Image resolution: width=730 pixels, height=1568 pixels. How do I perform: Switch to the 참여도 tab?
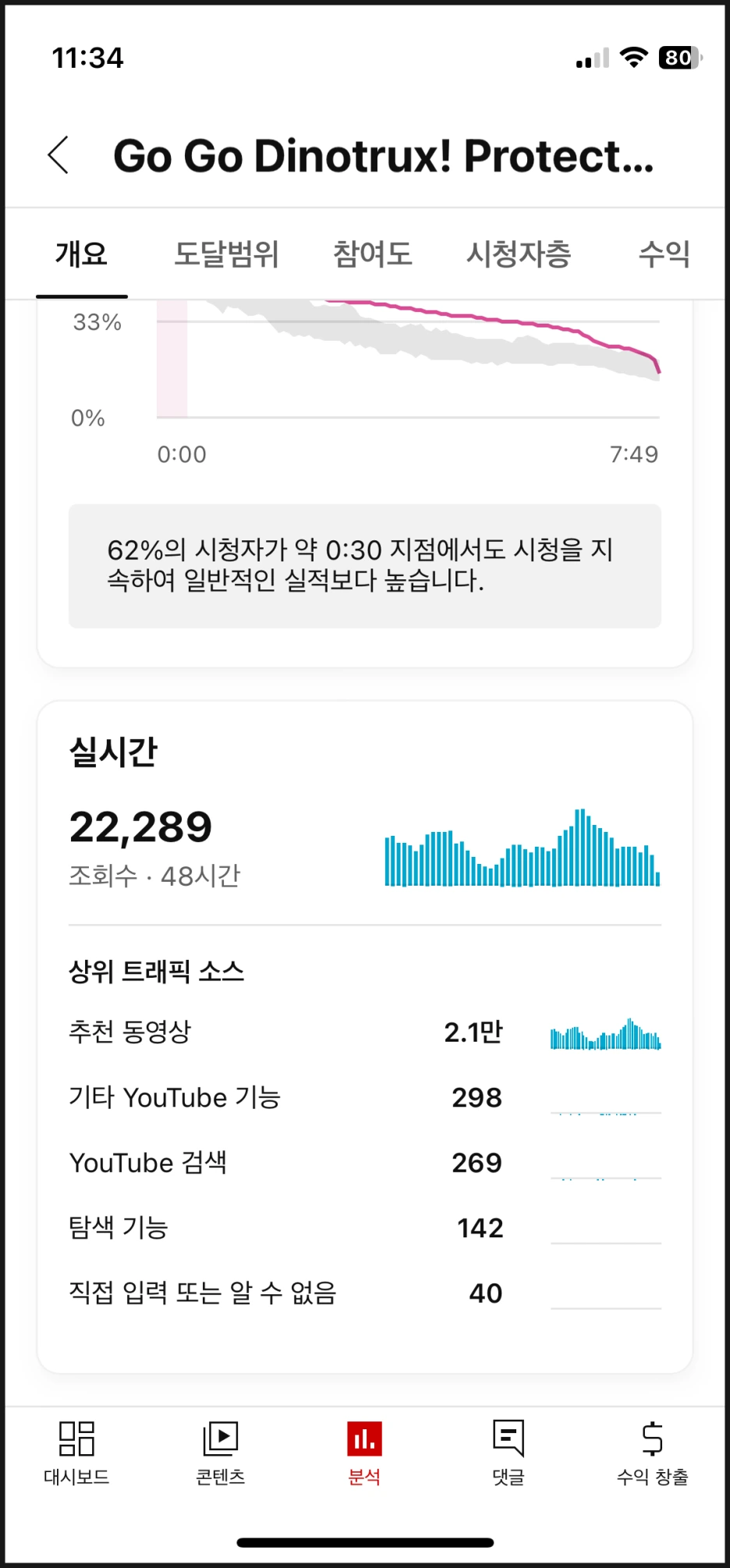373,254
